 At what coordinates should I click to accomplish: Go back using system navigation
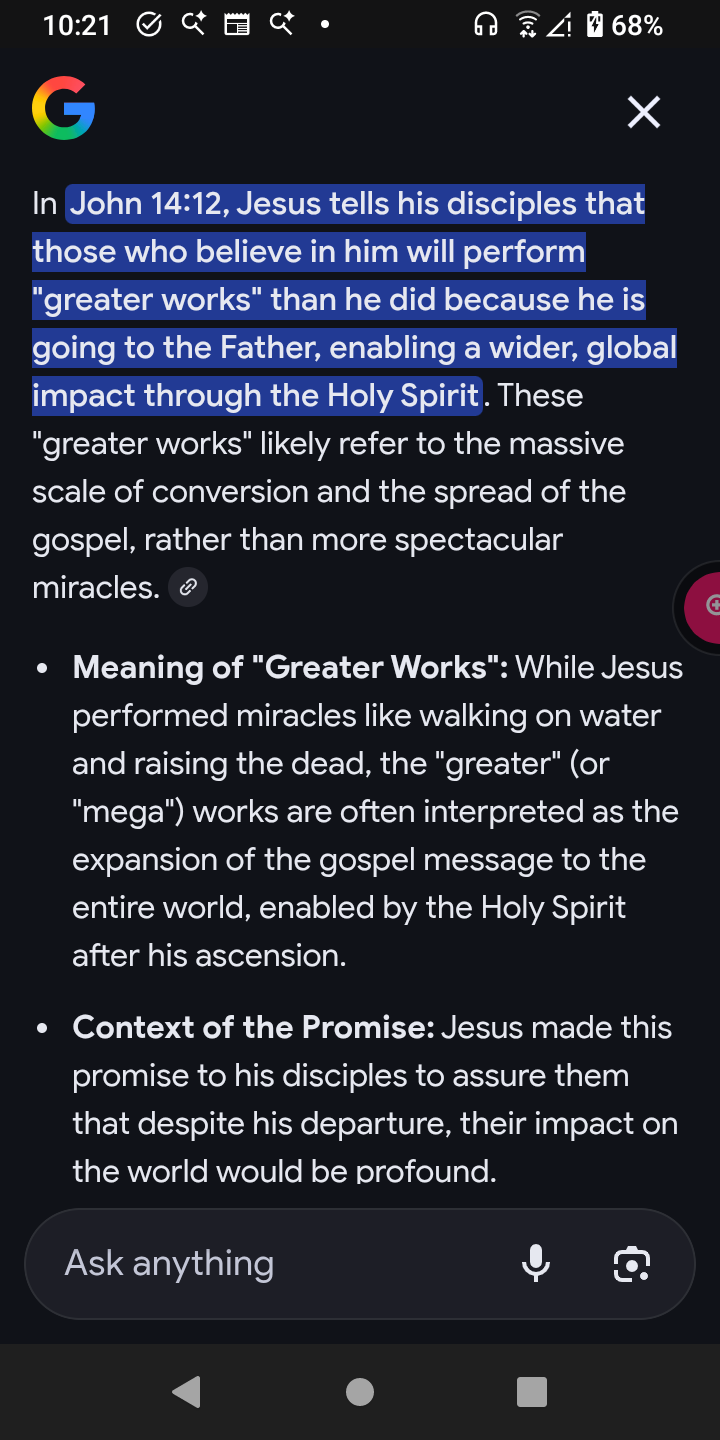coord(187,1392)
